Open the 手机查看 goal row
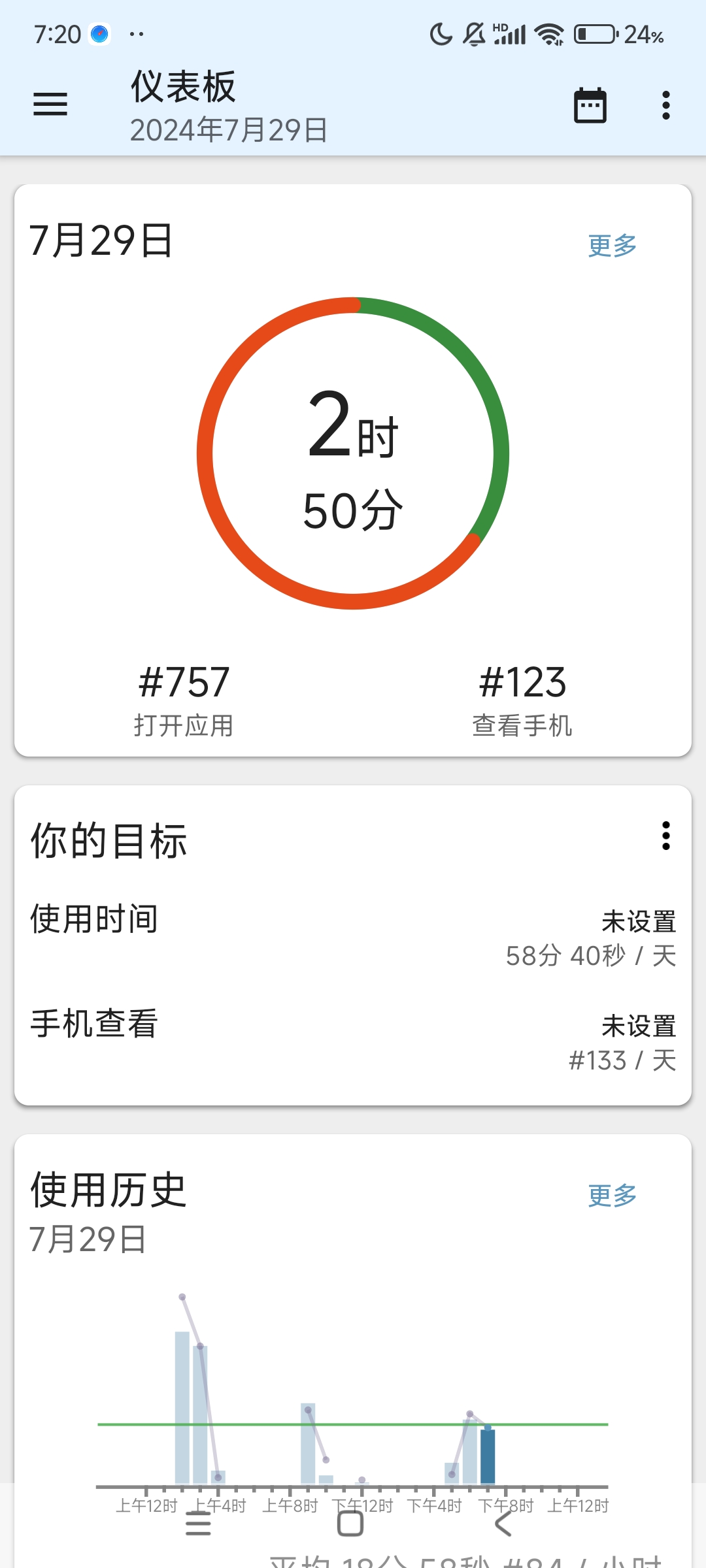This screenshot has width=706, height=1568. (353, 1040)
